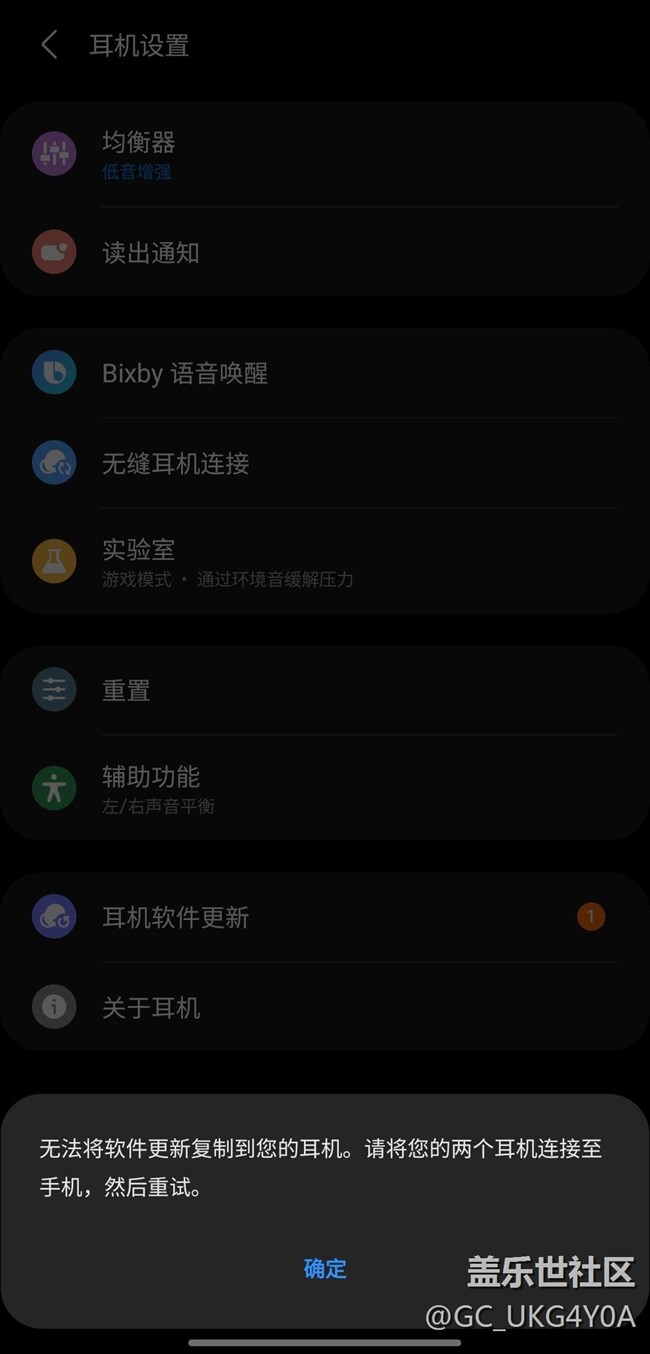This screenshot has height=1354, width=650.
Task: Open 耳机软件更新
Action: (324, 917)
